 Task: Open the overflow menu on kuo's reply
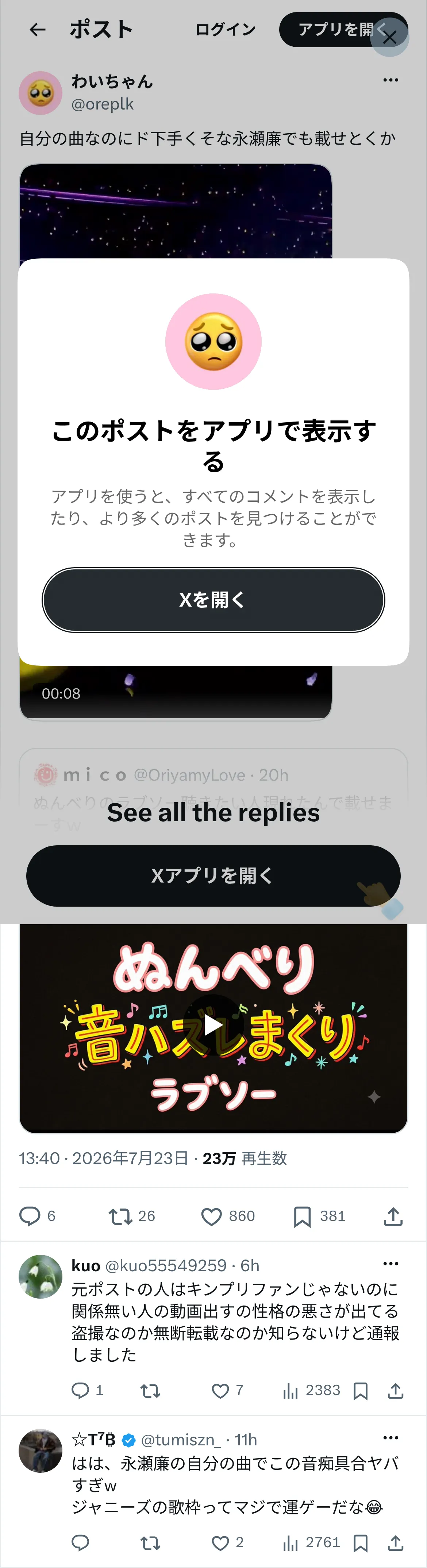click(391, 1263)
